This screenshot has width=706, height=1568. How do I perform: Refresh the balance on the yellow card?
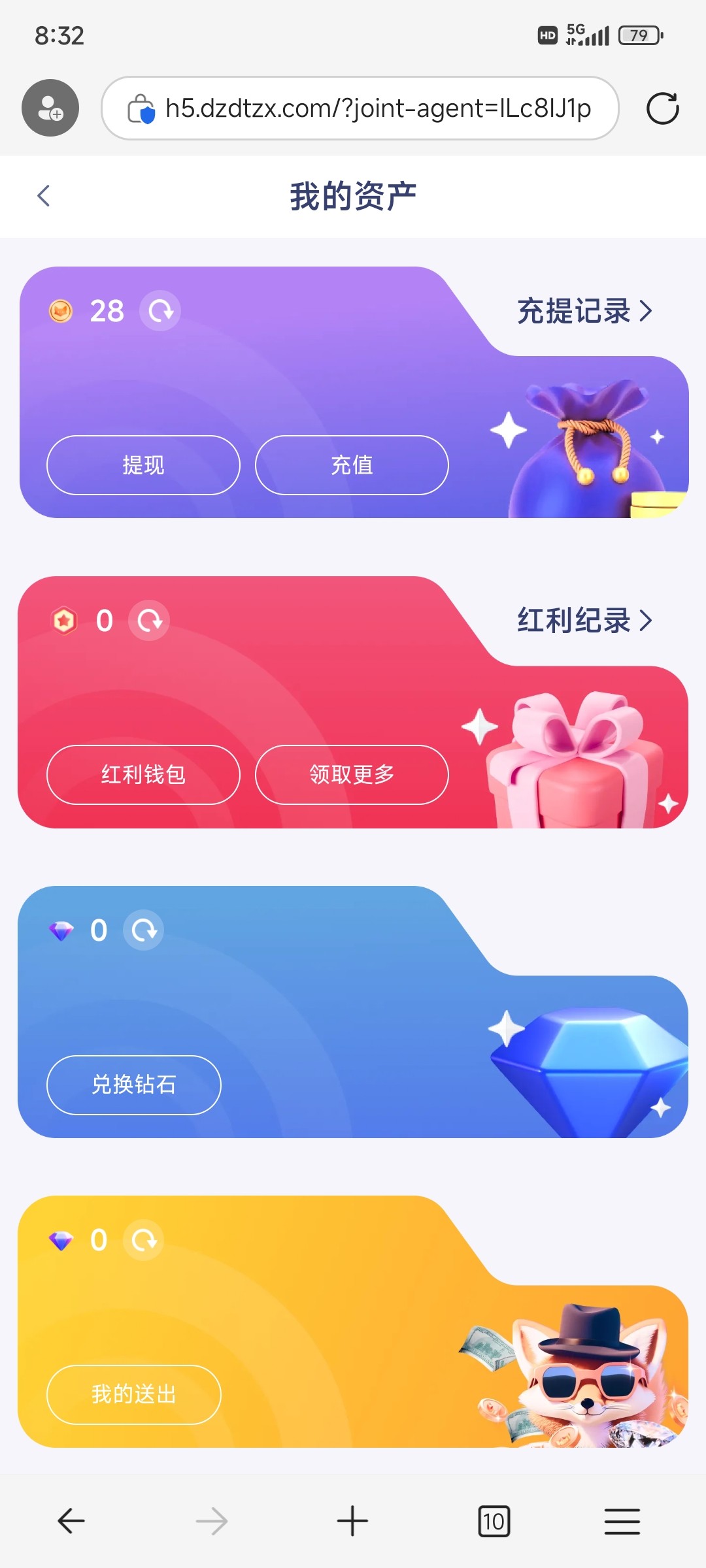coord(144,1240)
